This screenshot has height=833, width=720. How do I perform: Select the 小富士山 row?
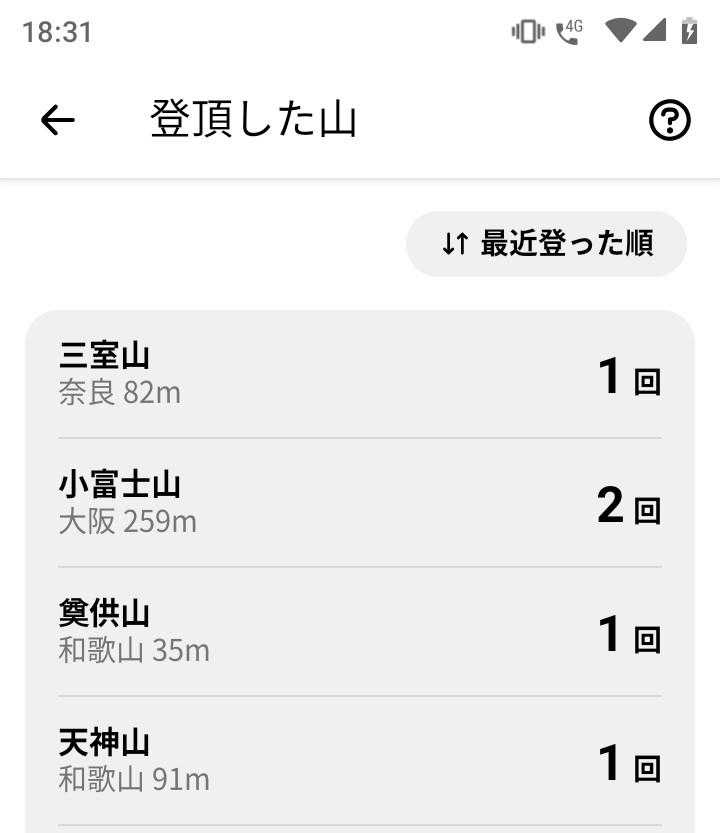360,503
